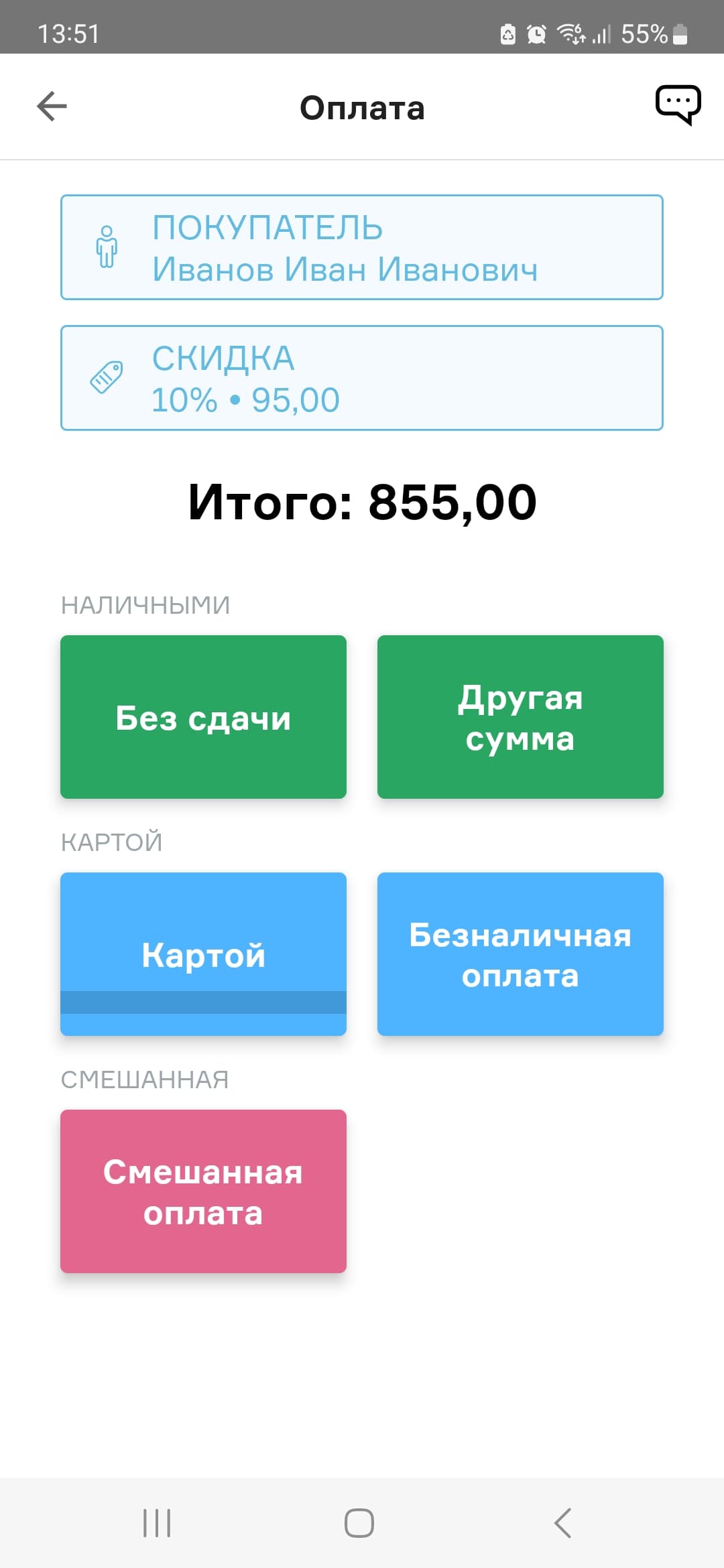Select the Без сдачи payment option
The height and width of the screenshot is (1568, 724).
pos(202,717)
